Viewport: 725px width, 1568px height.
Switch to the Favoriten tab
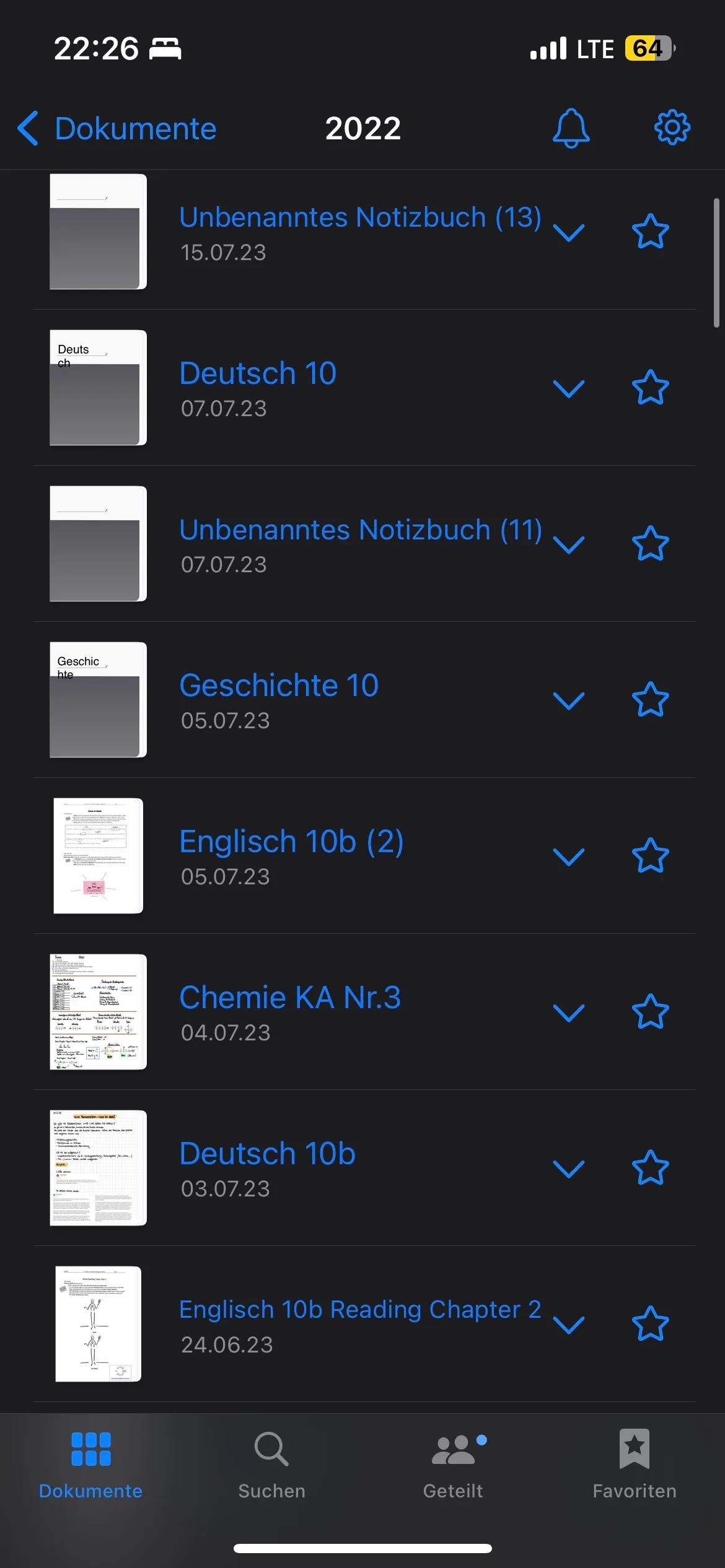tap(634, 1465)
